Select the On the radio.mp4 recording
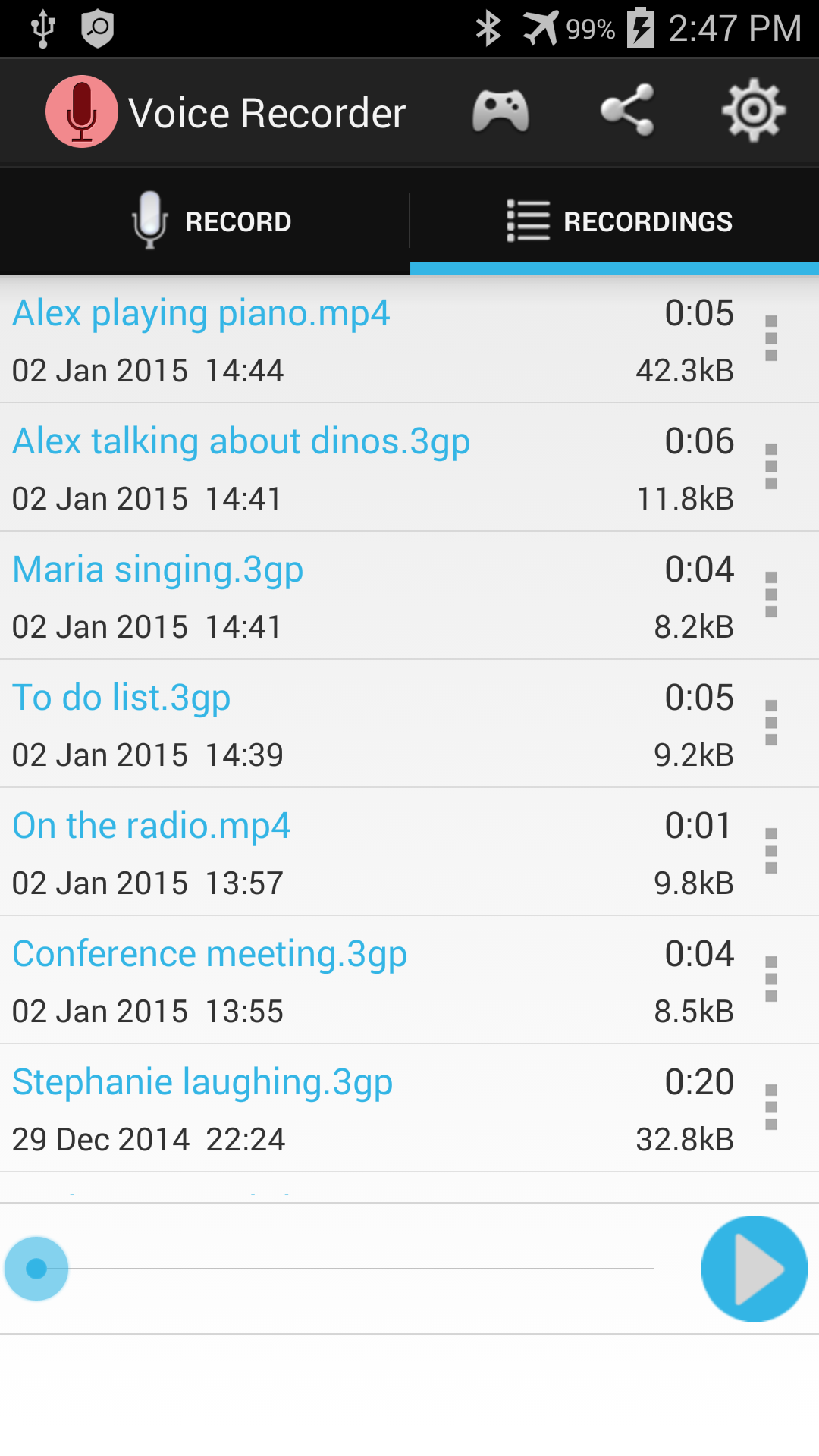This screenshot has width=819, height=1456. (372, 852)
